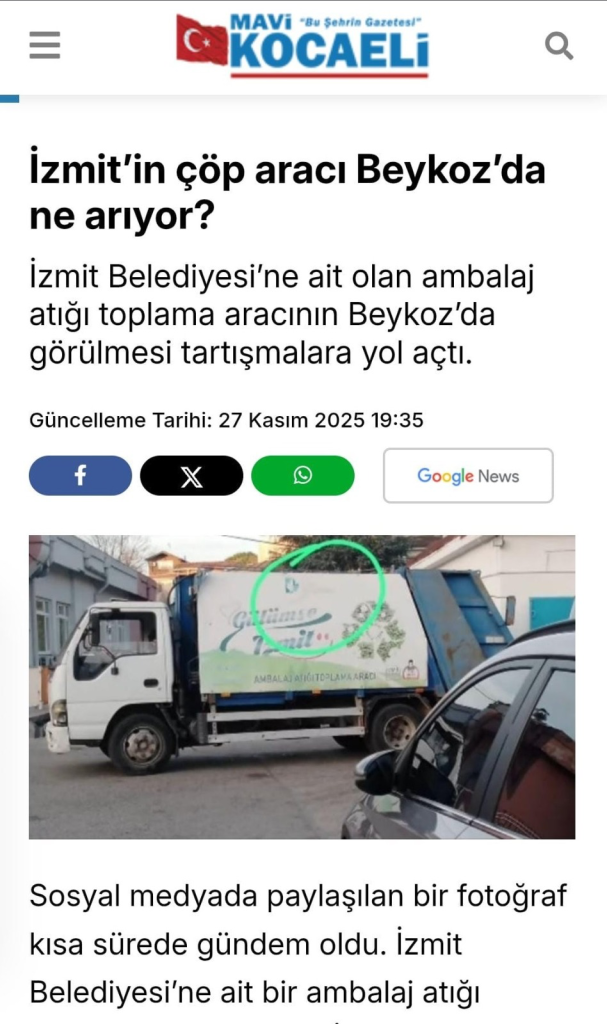The height and width of the screenshot is (1024, 607).
Task: Open the garbage truck article photo
Action: coord(302,686)
